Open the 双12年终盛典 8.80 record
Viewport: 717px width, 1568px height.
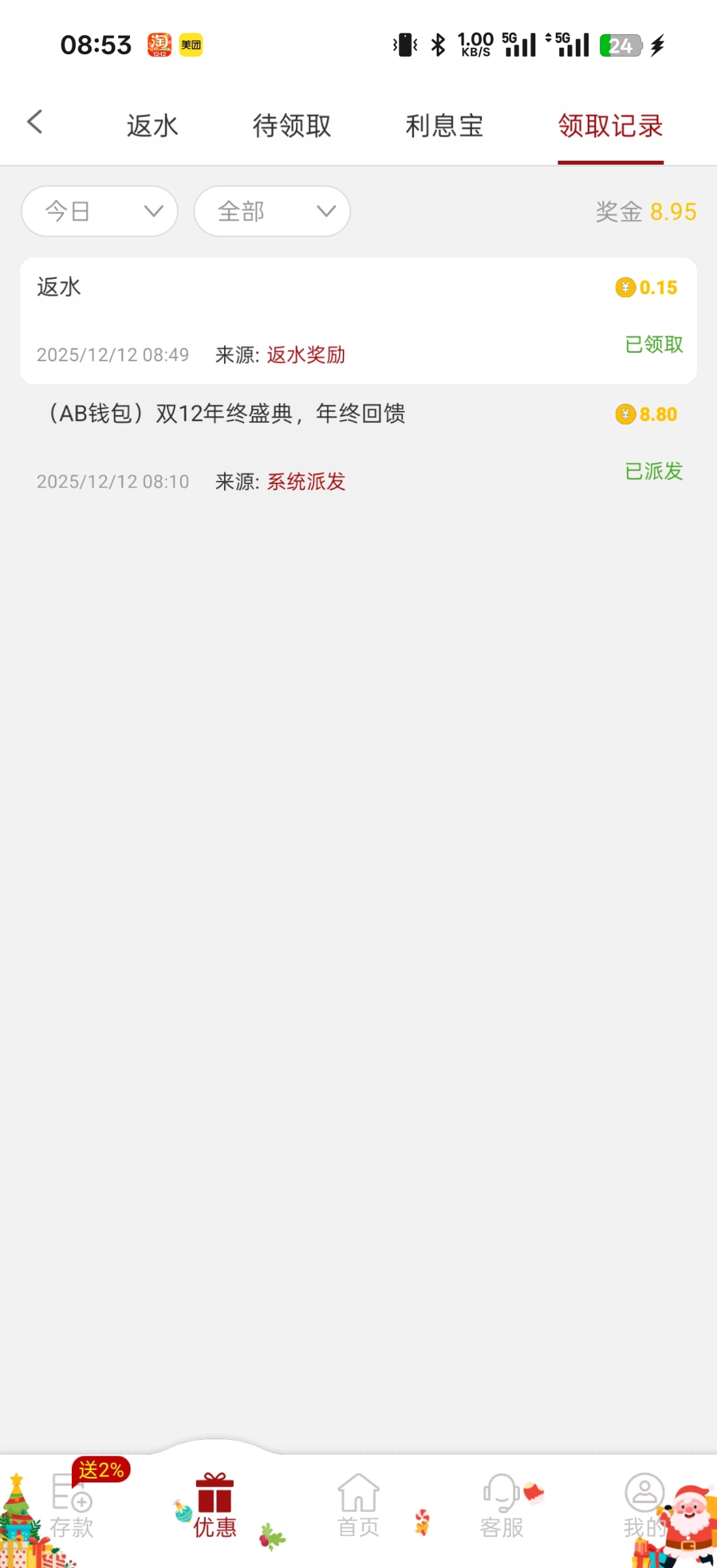[358, 447]
